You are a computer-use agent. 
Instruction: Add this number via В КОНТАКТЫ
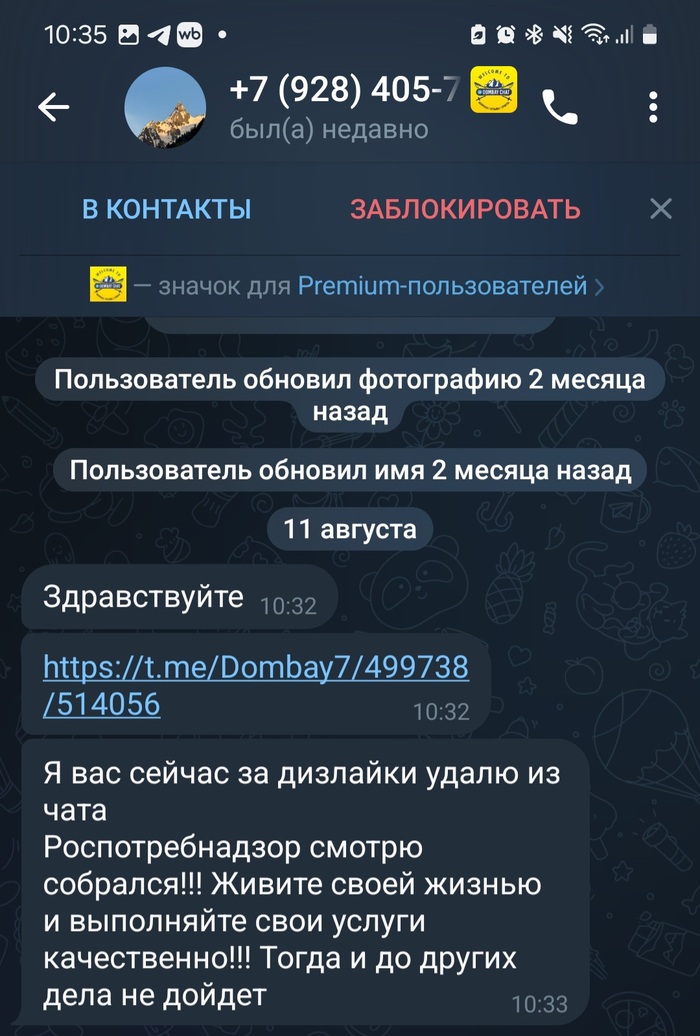(166, 209)
